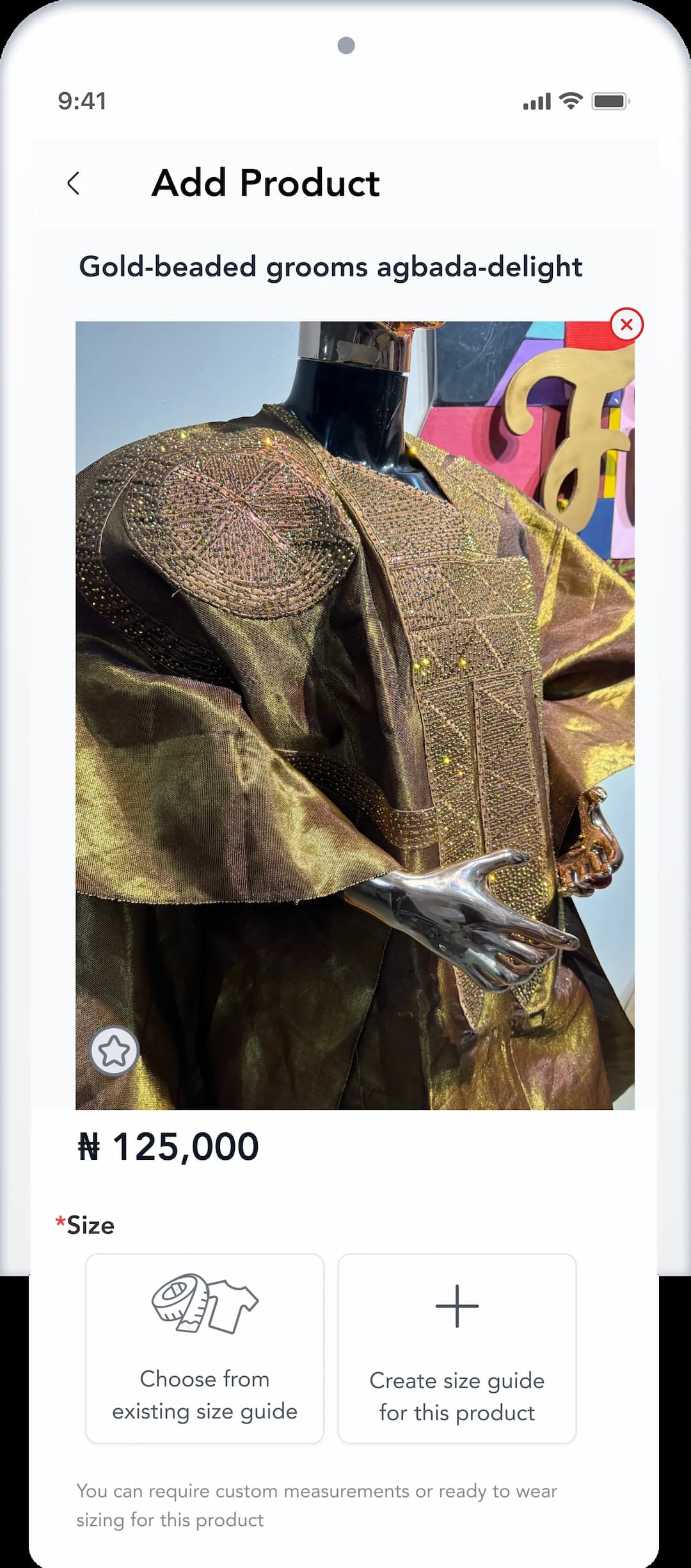691x1568 pixels.
Task: Choose from existing size guide
Action: 205,1348
